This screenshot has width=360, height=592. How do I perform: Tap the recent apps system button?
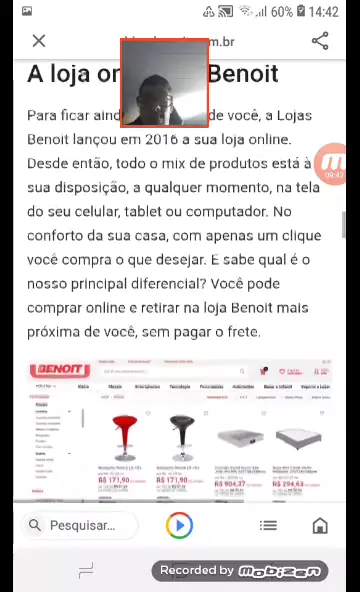pyautogui.click(x=86, y=570)
